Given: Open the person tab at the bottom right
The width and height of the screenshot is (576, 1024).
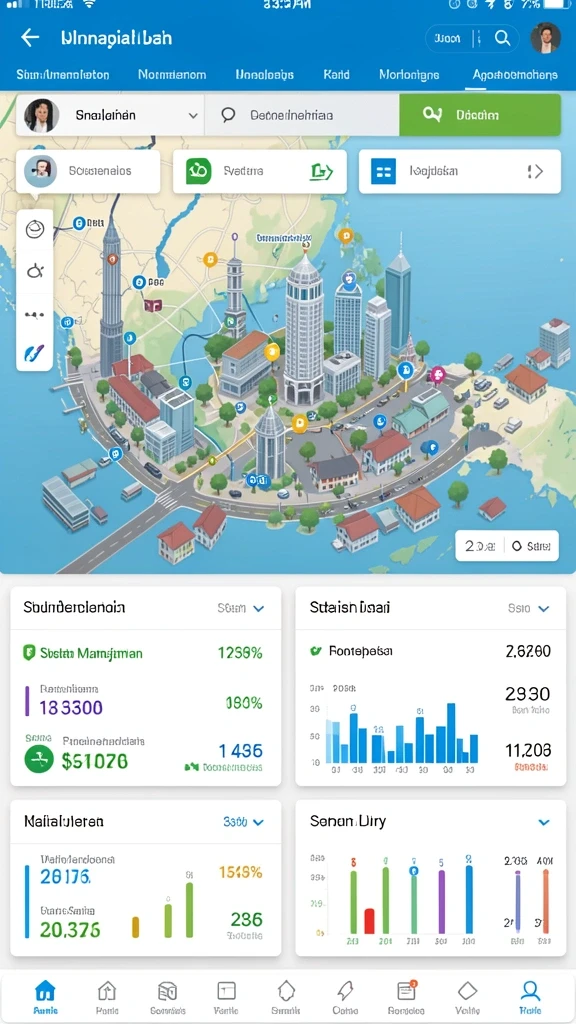Looking at the screenshot, I should (x=530, y=997).
